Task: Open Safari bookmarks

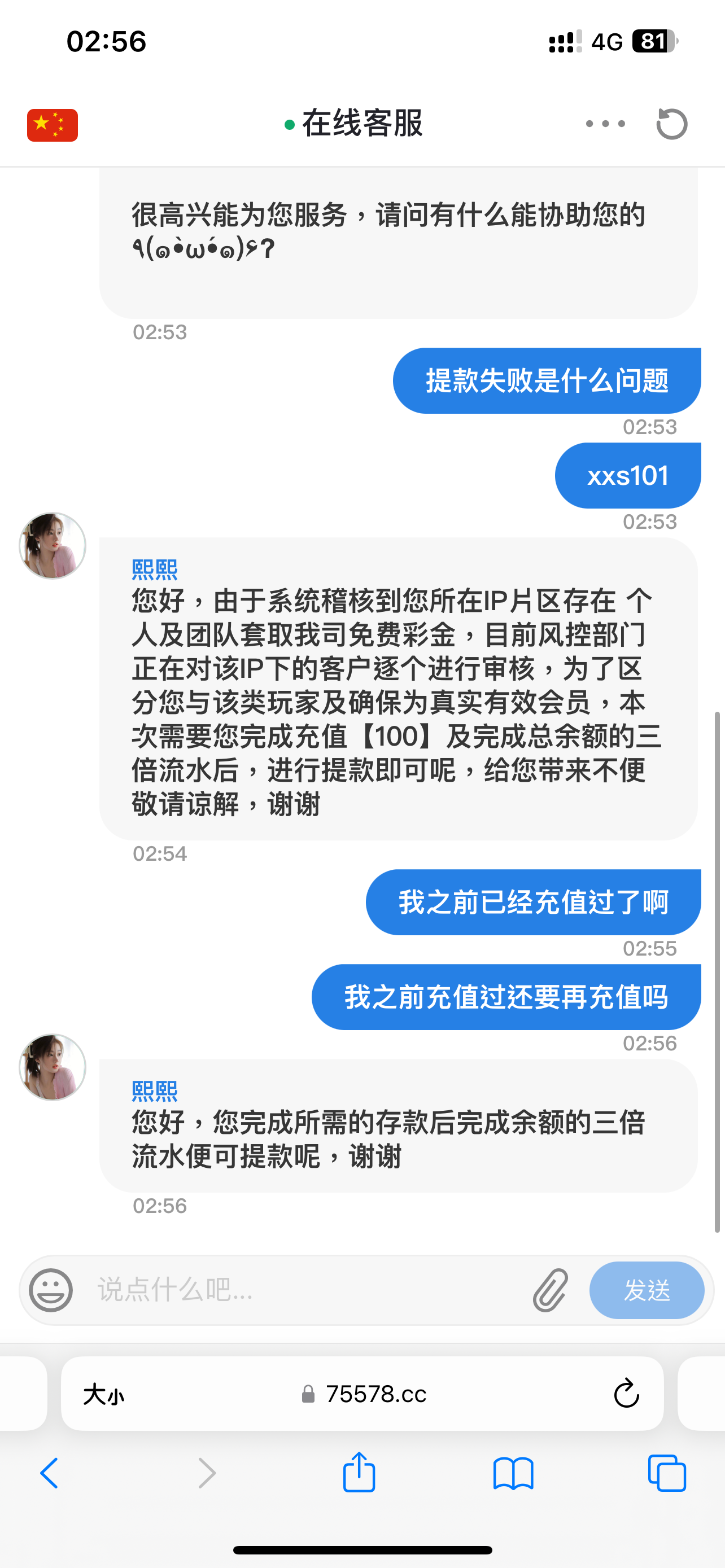Action: click(513, 1474)
